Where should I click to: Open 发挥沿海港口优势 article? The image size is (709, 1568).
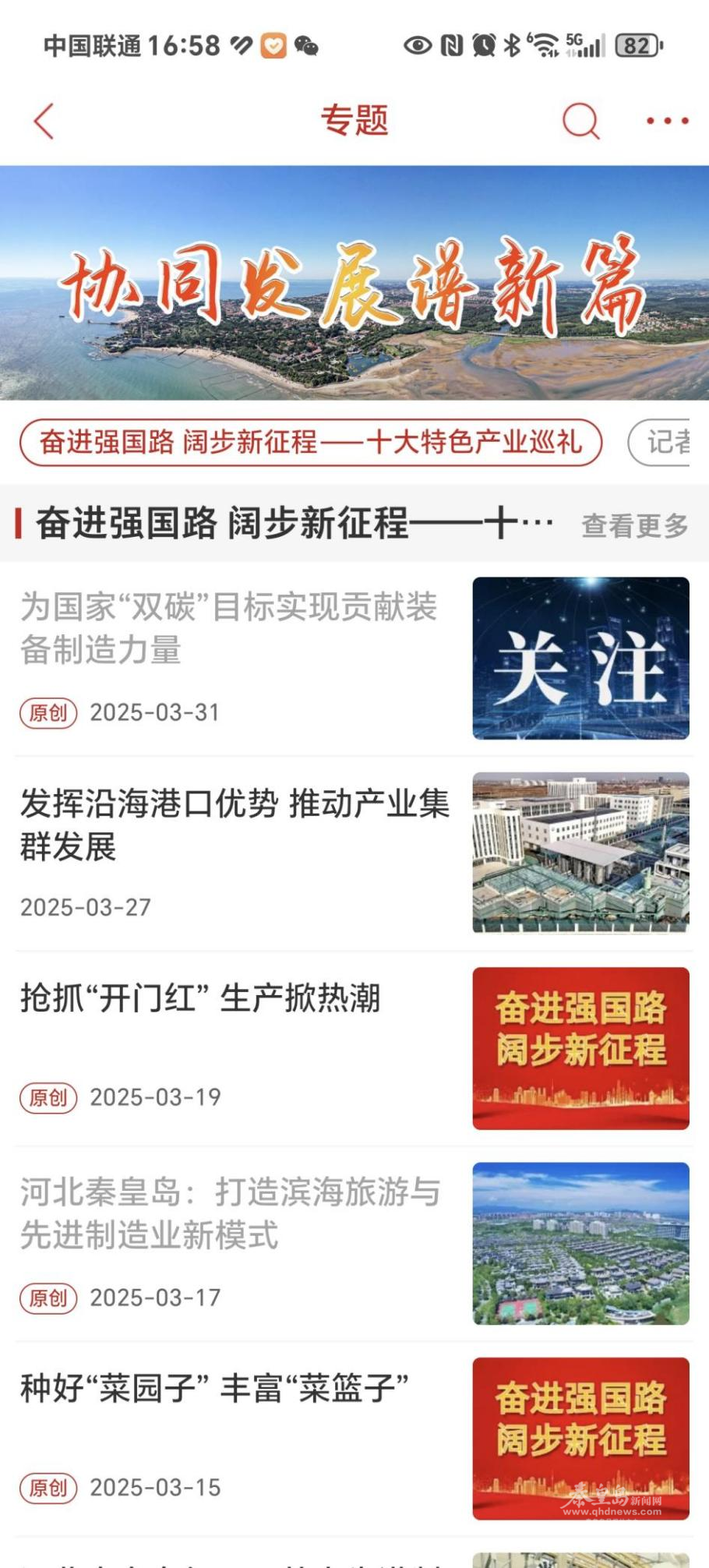pos(234,828)
